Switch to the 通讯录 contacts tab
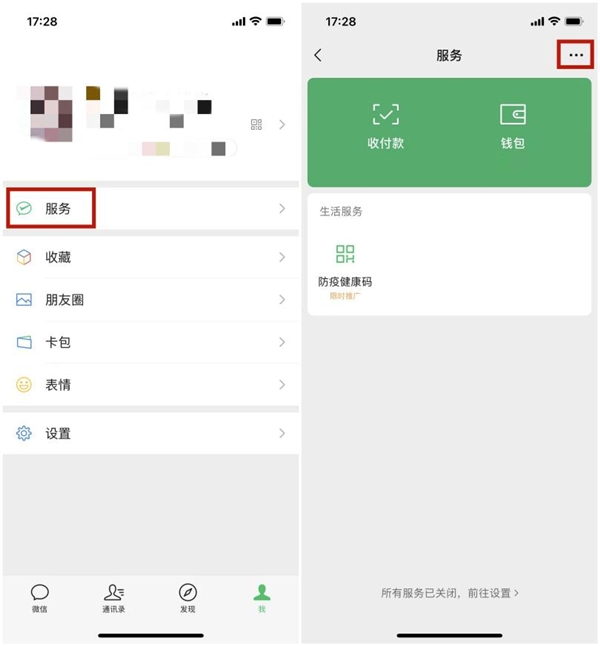Viewport: 600px width, 646px height. click(x=113, y=598)
